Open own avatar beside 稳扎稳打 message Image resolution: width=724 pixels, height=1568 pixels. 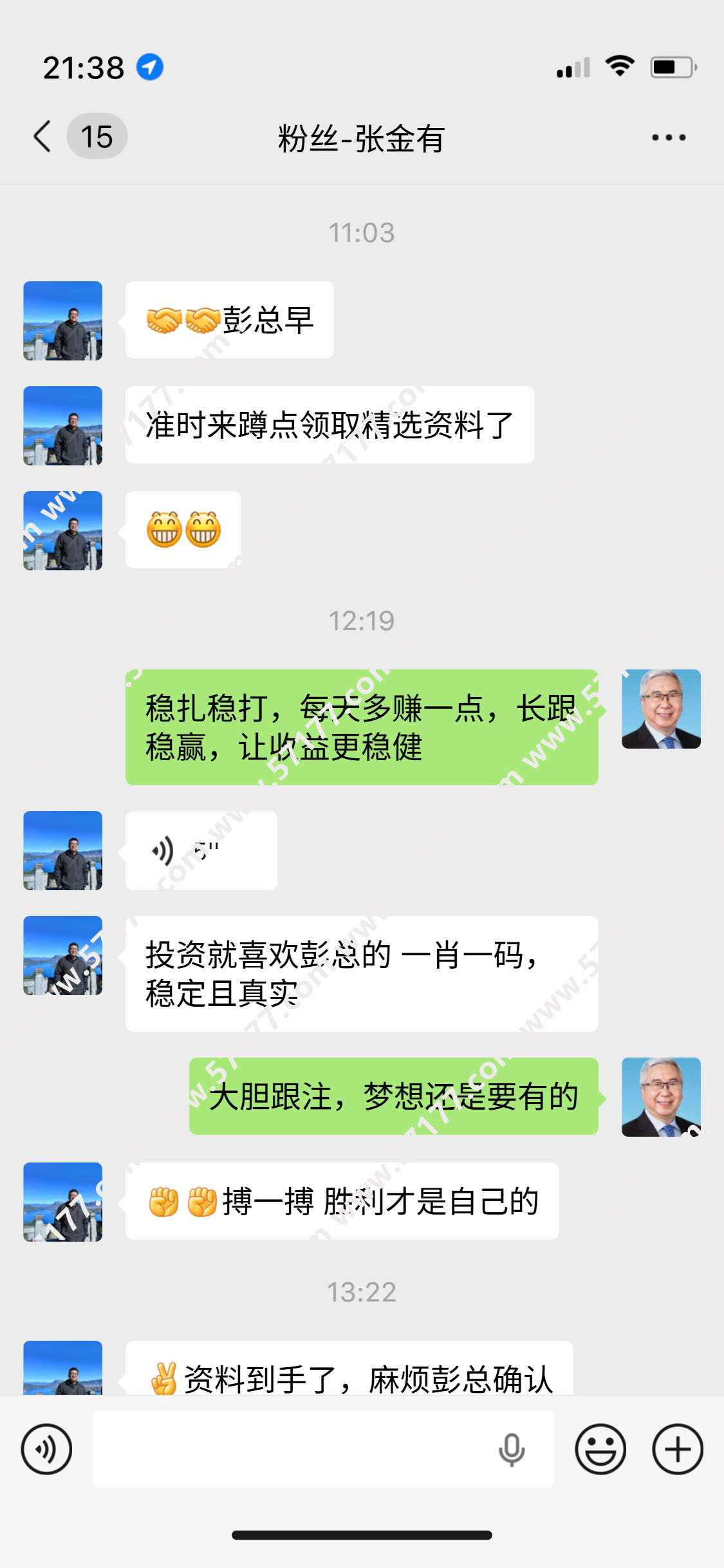pos(661,709)
